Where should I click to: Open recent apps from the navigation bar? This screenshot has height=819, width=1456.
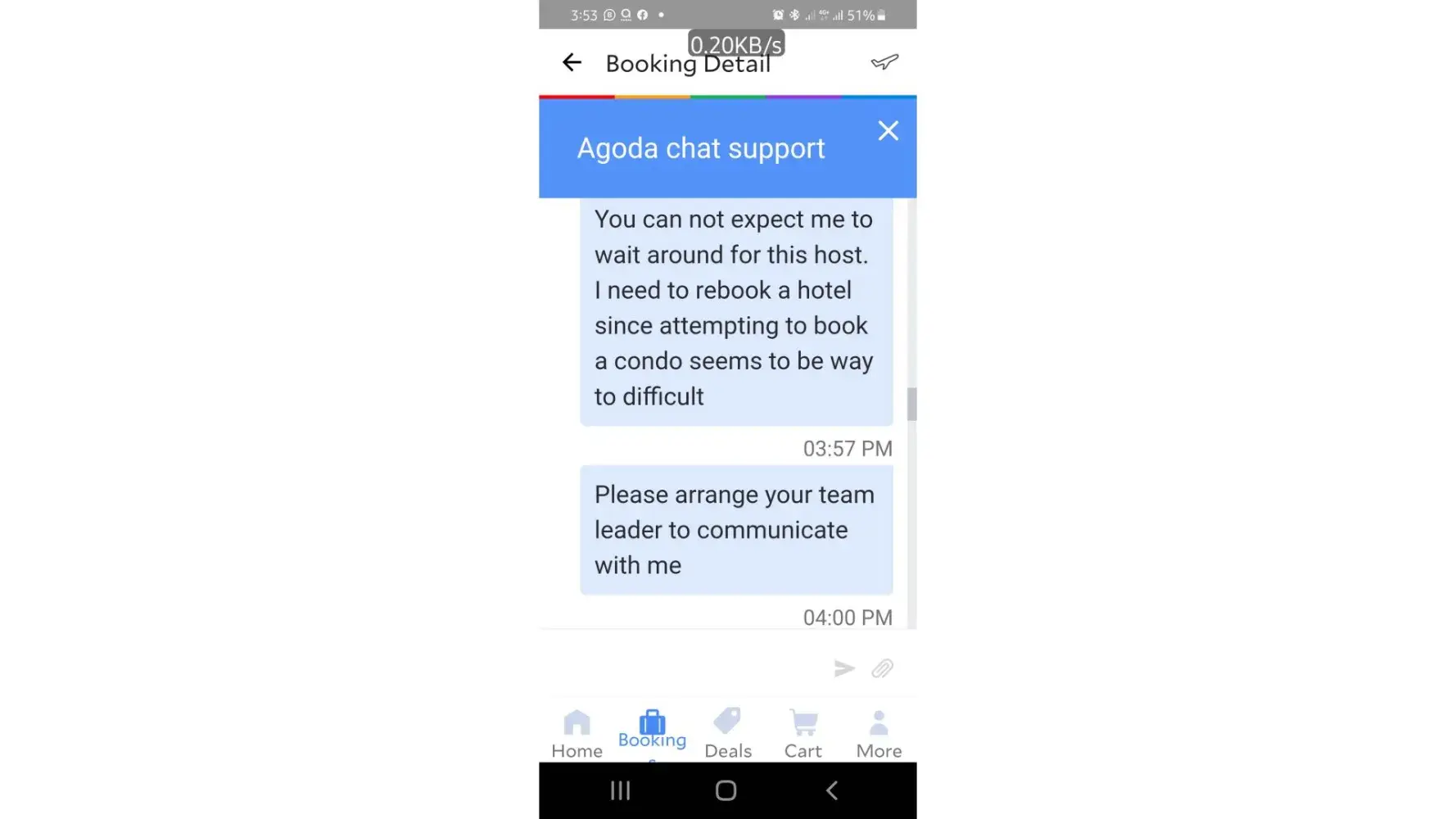pyautogui.click(x=620, y=790)
